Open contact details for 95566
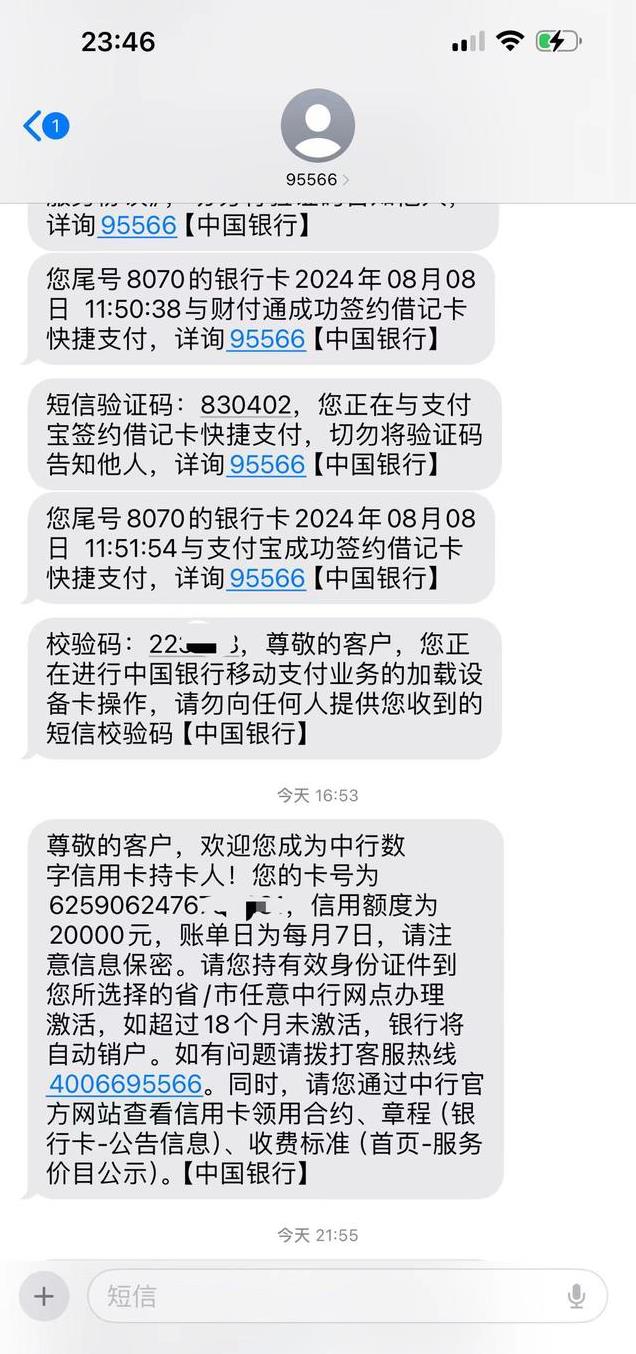 317,138
